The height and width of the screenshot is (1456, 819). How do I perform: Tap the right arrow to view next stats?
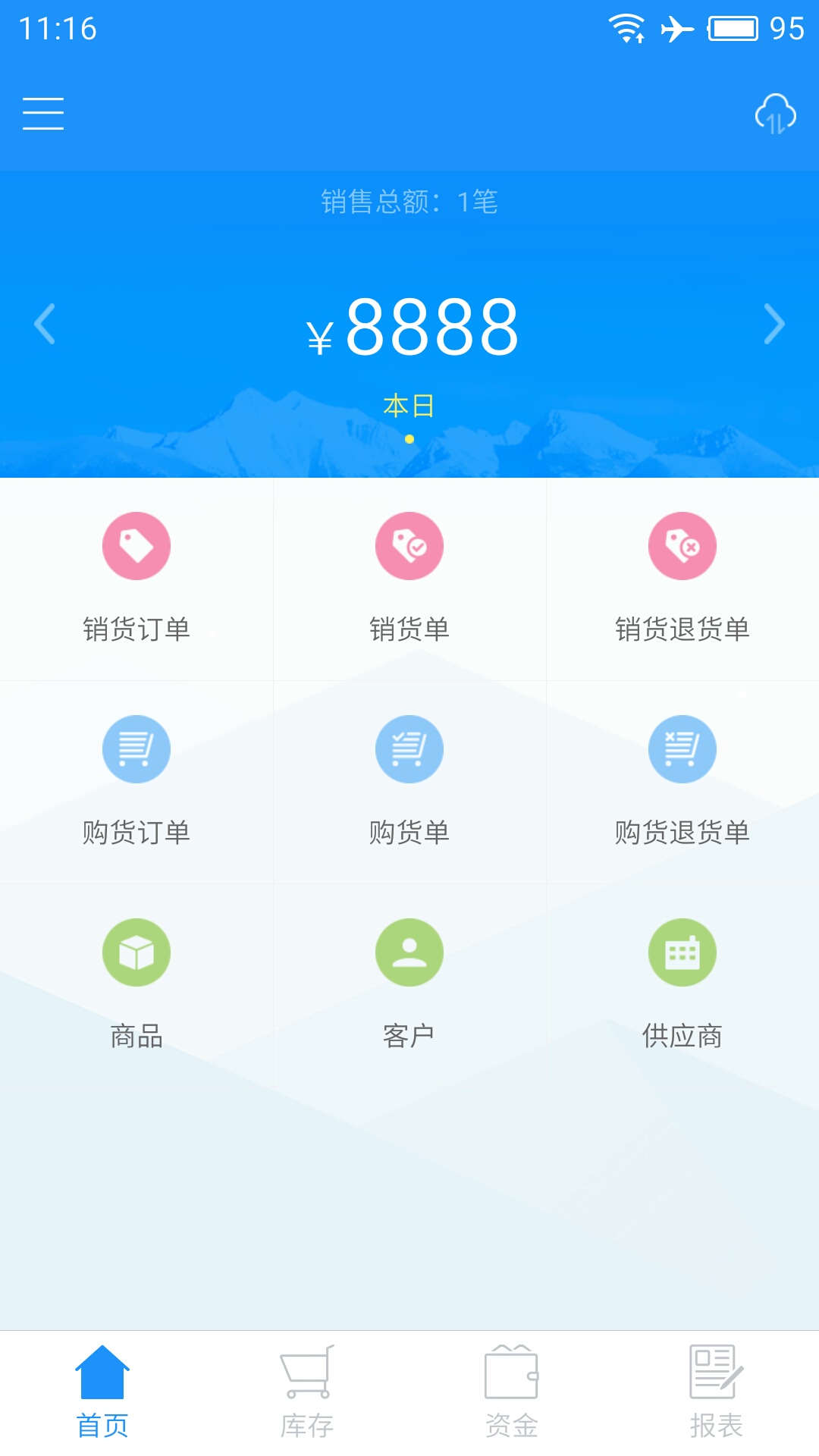pyautogui.click(x=776, y=325)
